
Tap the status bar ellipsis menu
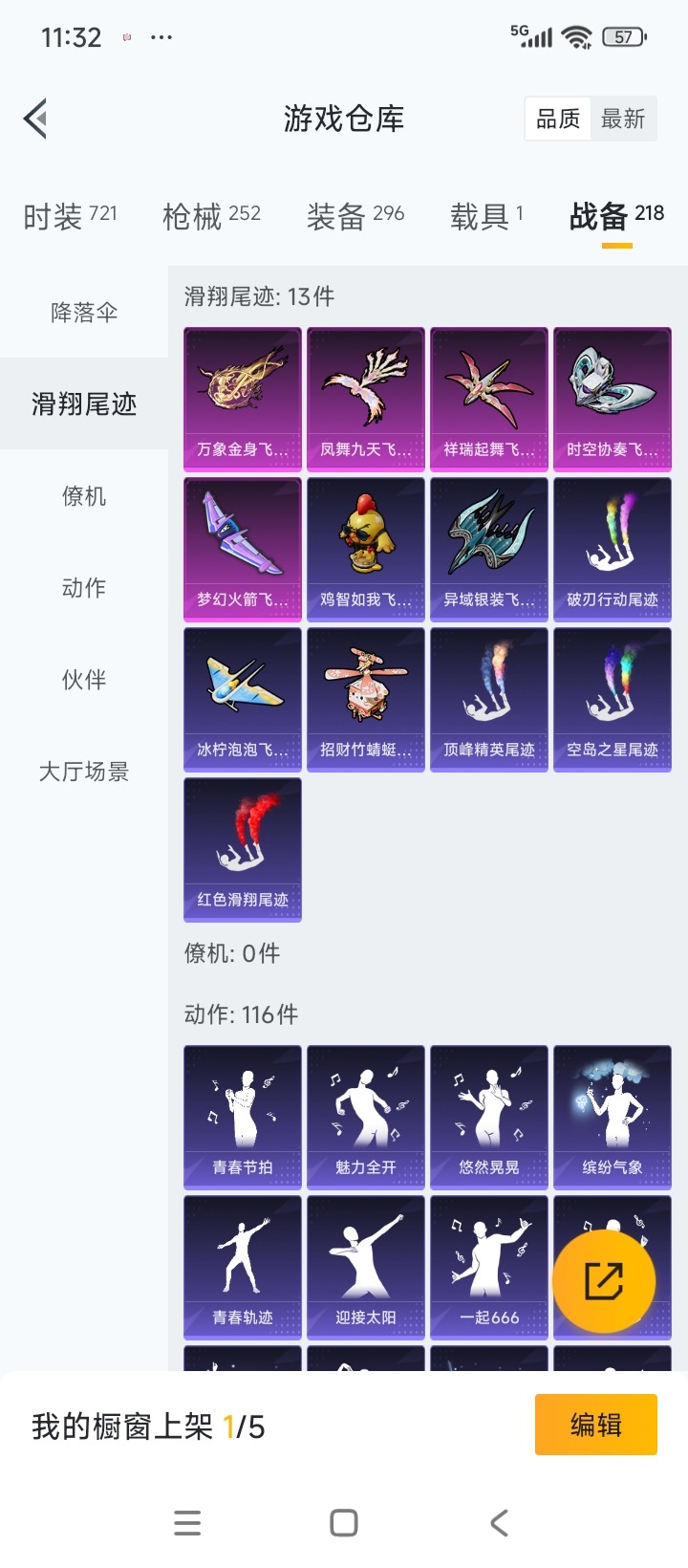[x=161, y=36]
